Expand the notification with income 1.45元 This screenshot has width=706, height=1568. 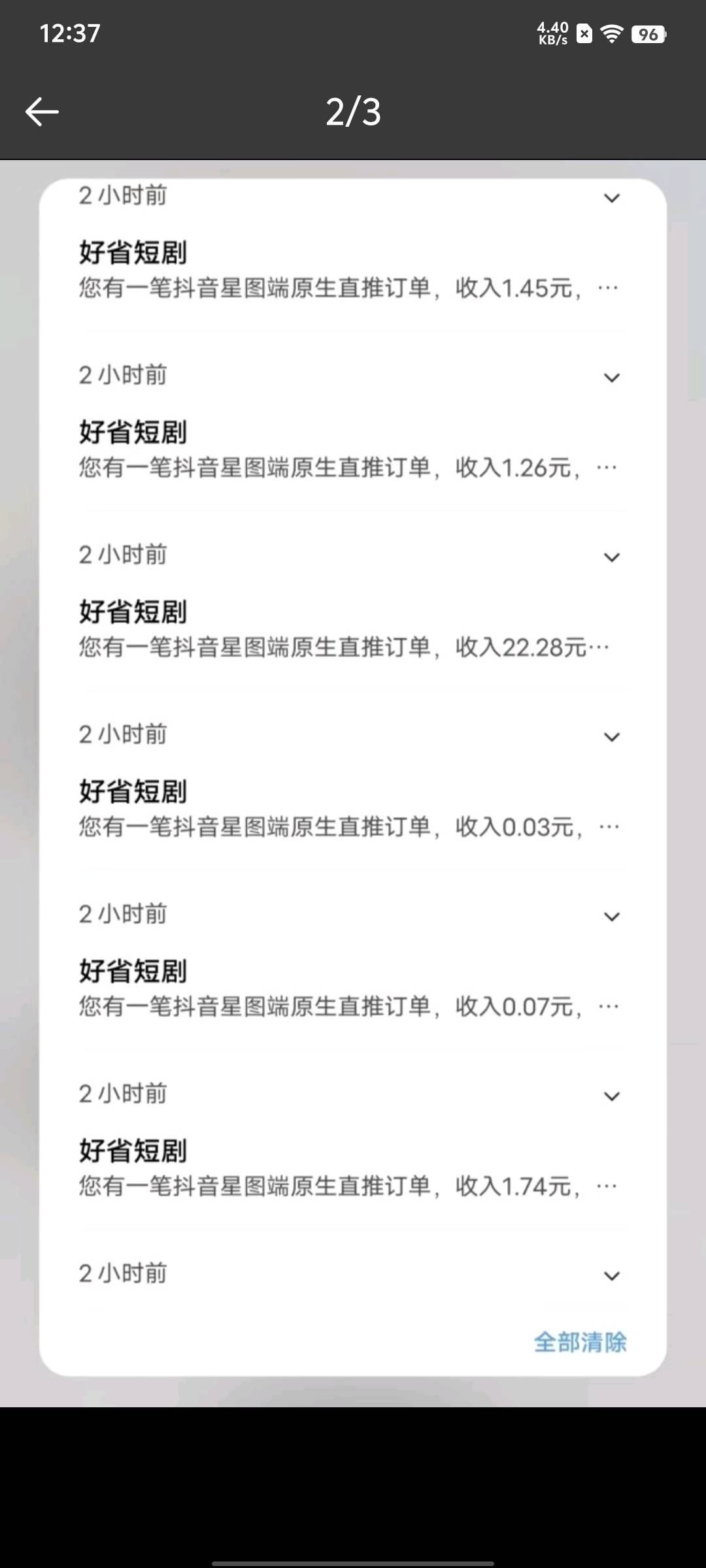[x=611, y=199]
